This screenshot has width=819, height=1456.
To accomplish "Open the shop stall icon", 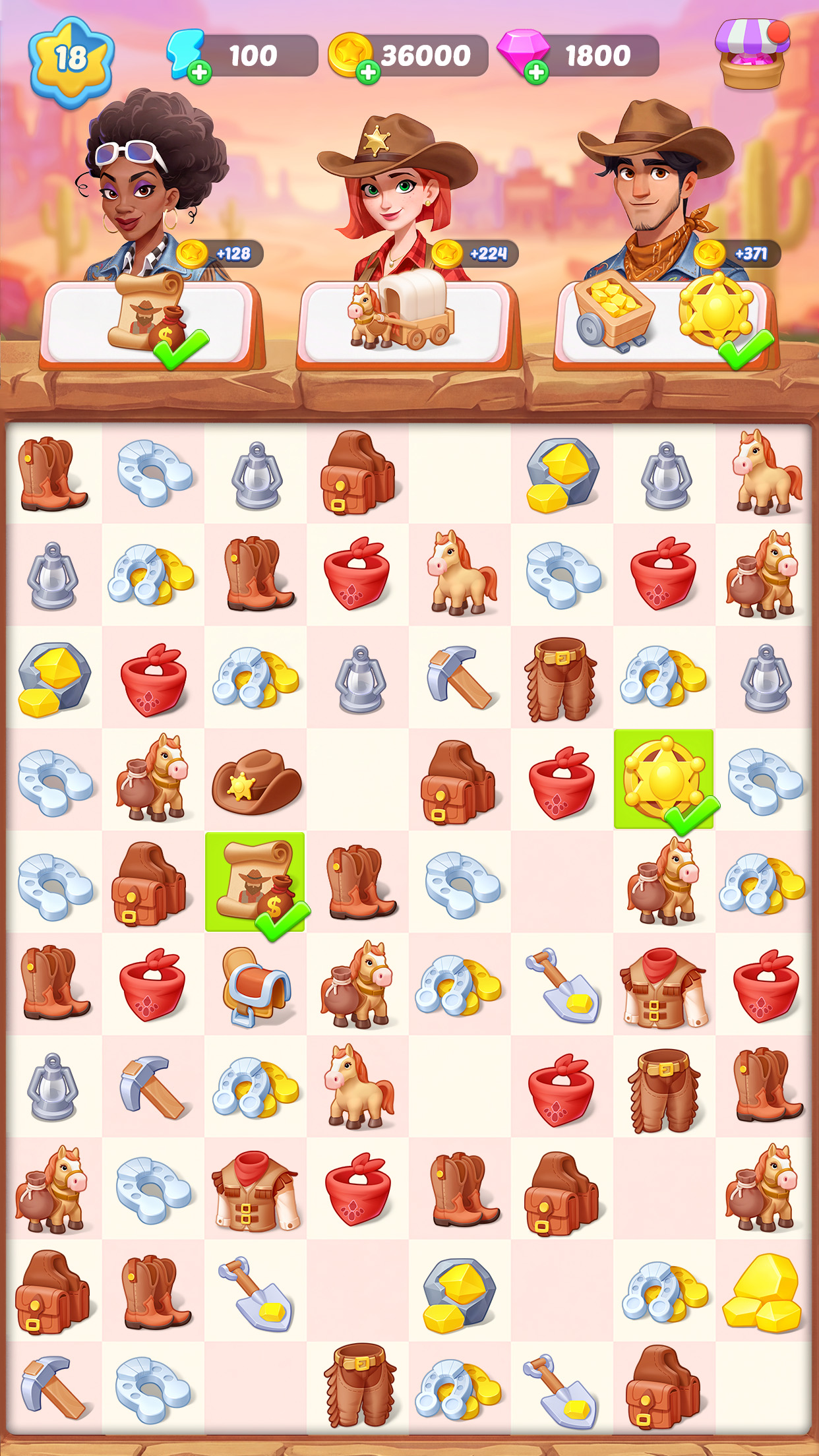I will (x=752, y=54).
